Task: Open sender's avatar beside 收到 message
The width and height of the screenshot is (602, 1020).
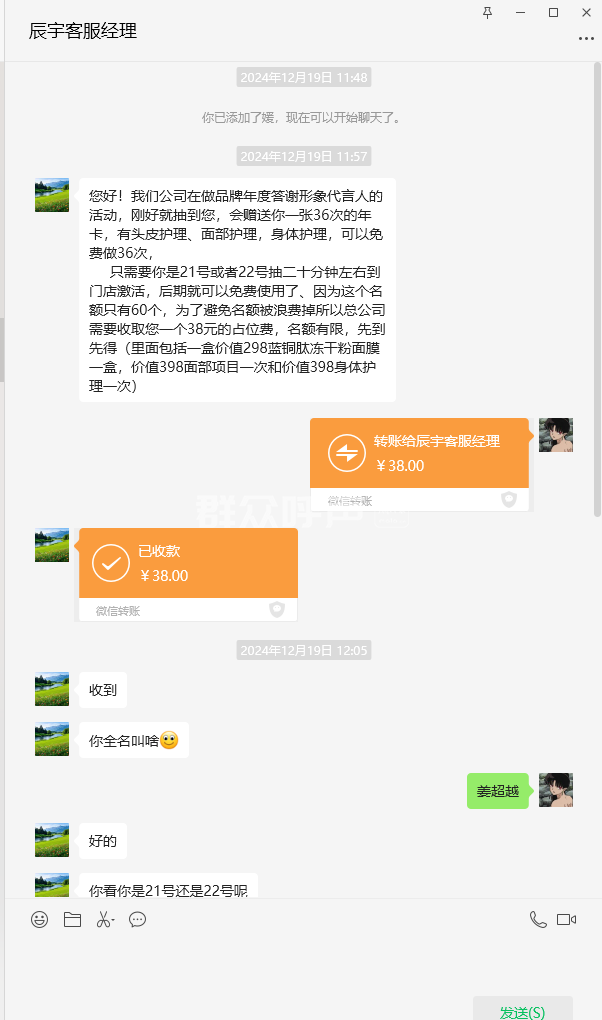Action: tap(51, 689)
